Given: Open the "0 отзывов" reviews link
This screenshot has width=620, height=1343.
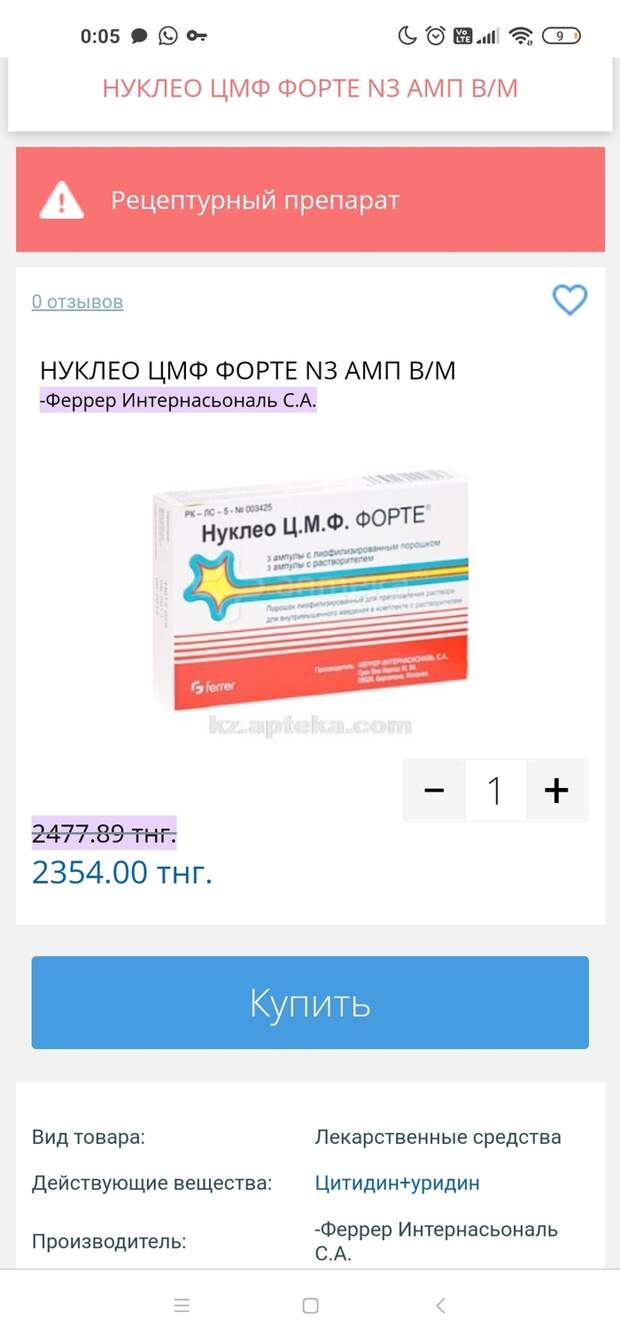Looking at the screenshot, I should click(x=77, y=301).
